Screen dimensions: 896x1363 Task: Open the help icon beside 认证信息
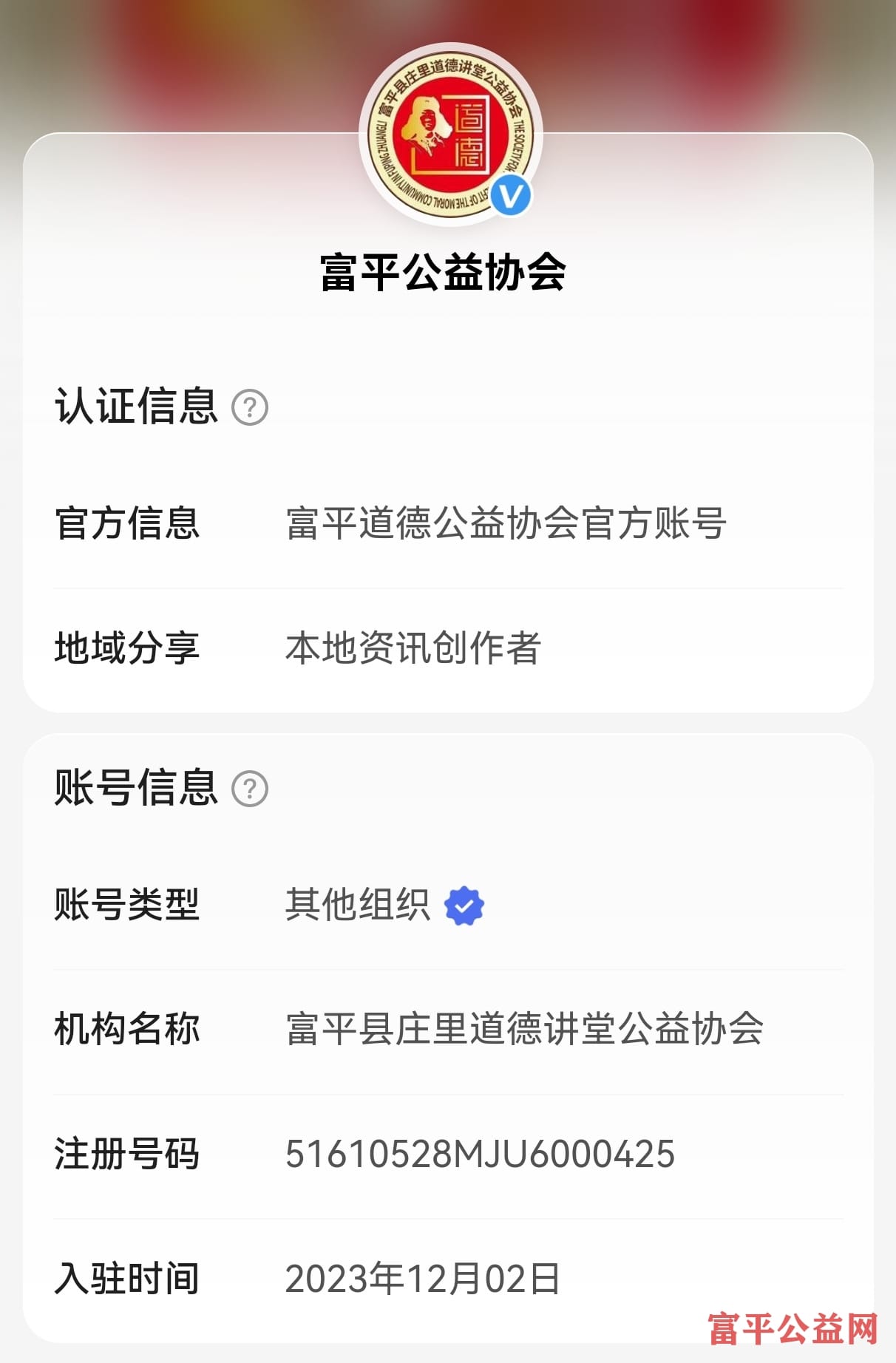250,407
